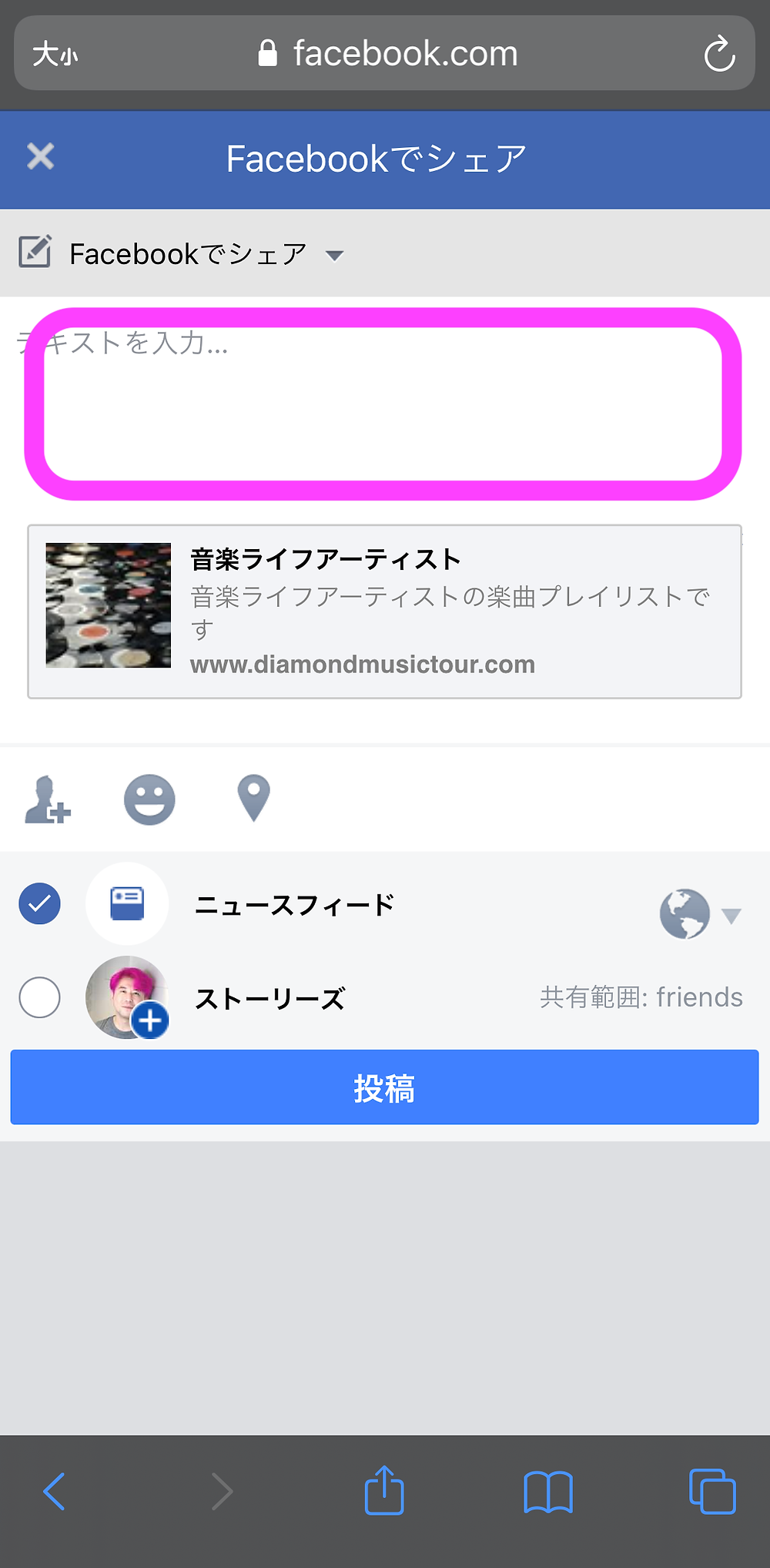Reload the page in Safari
The width and height of the screenshot is (770, 1568).
pos(719,54)
